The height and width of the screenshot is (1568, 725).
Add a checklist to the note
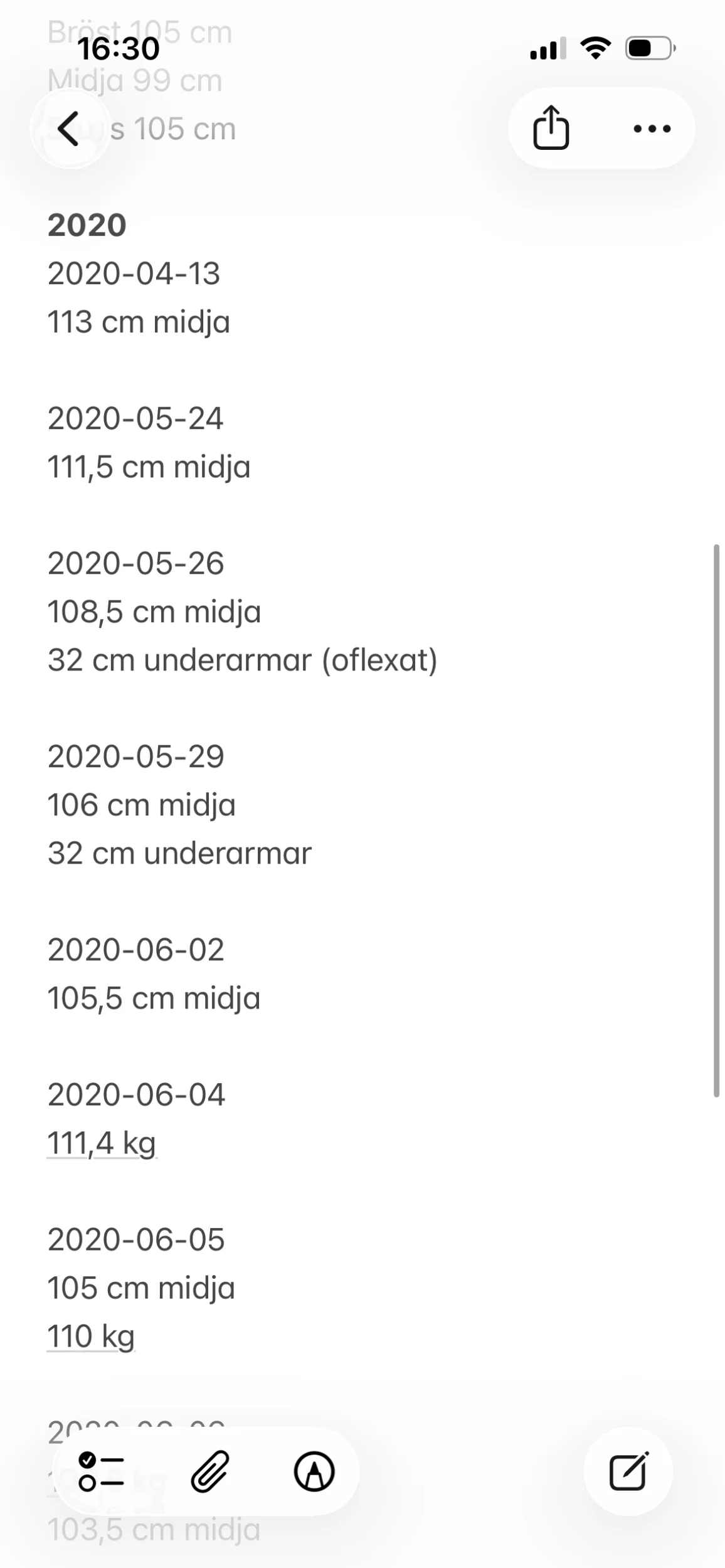click(102, 1471)
